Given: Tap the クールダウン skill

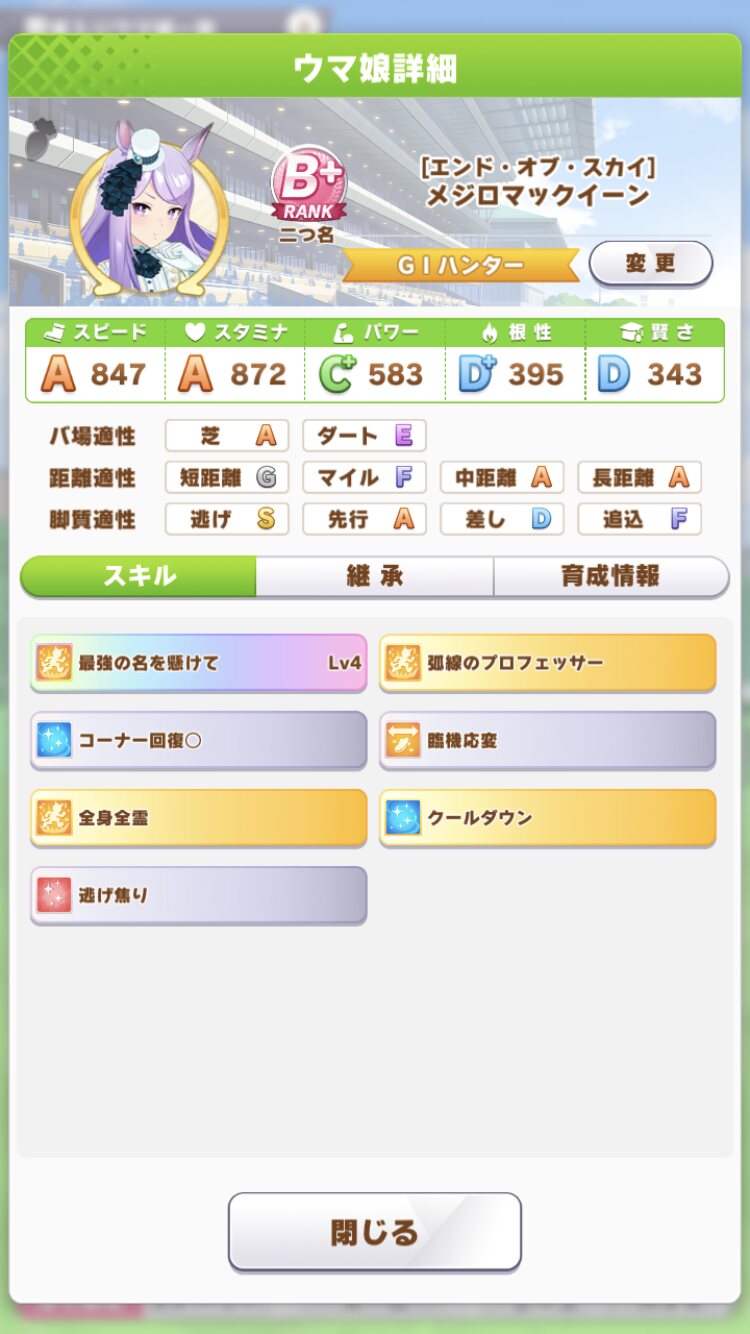Looking at the screenshot, I should [547, 818].
